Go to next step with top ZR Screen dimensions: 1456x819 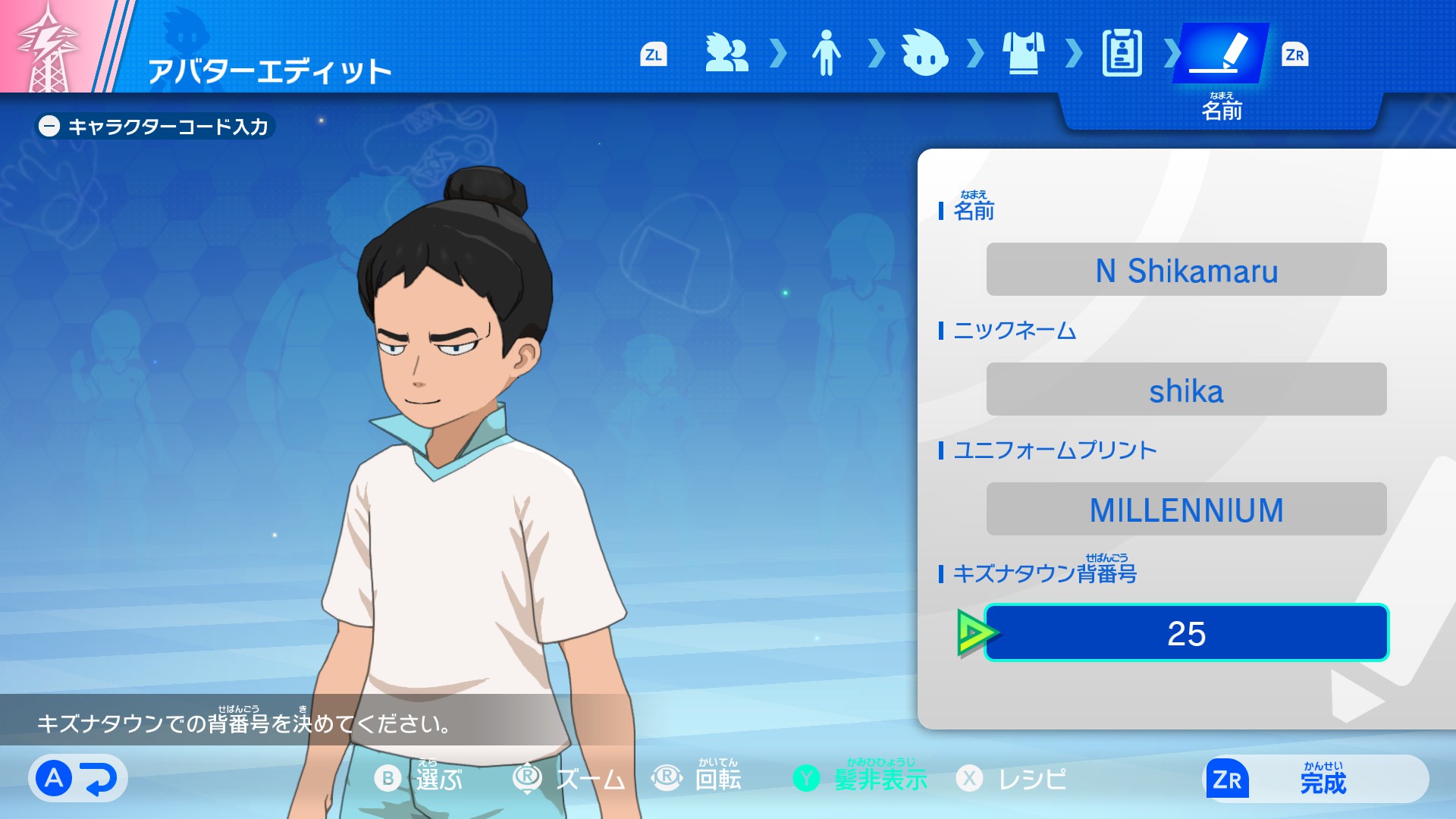(x=1294, y=55)
